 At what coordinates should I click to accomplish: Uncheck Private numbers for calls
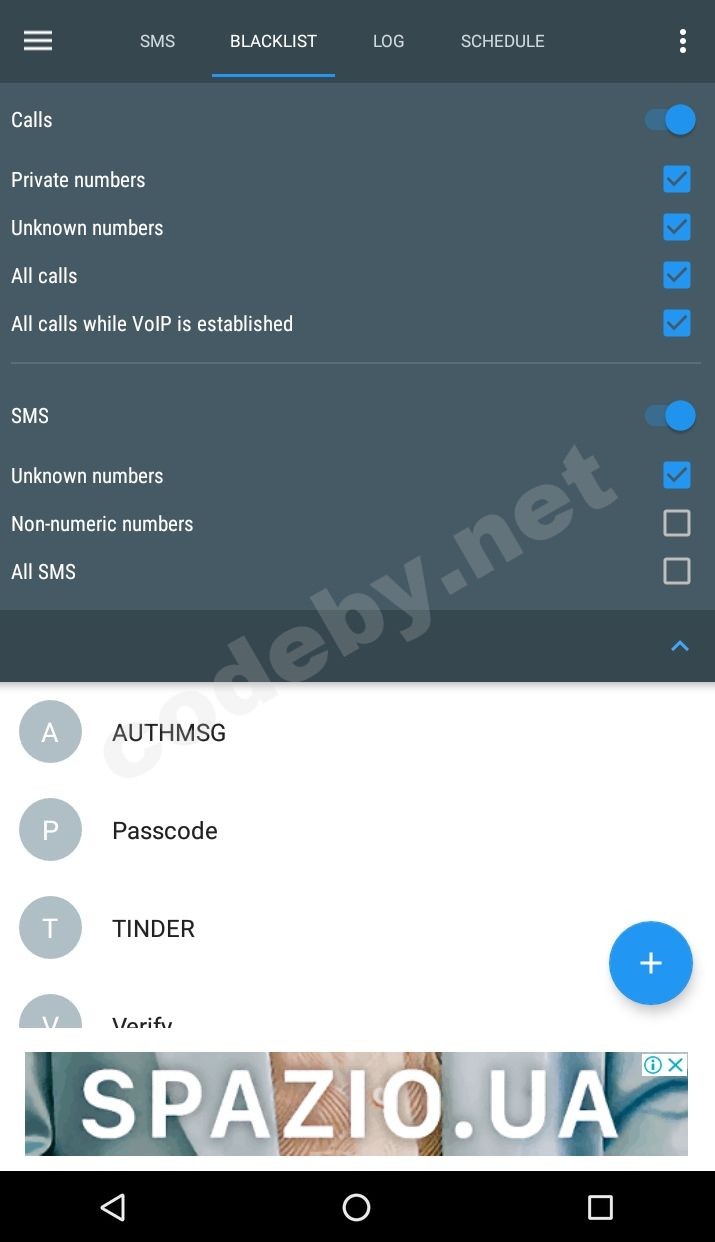[x=676, y=180]
